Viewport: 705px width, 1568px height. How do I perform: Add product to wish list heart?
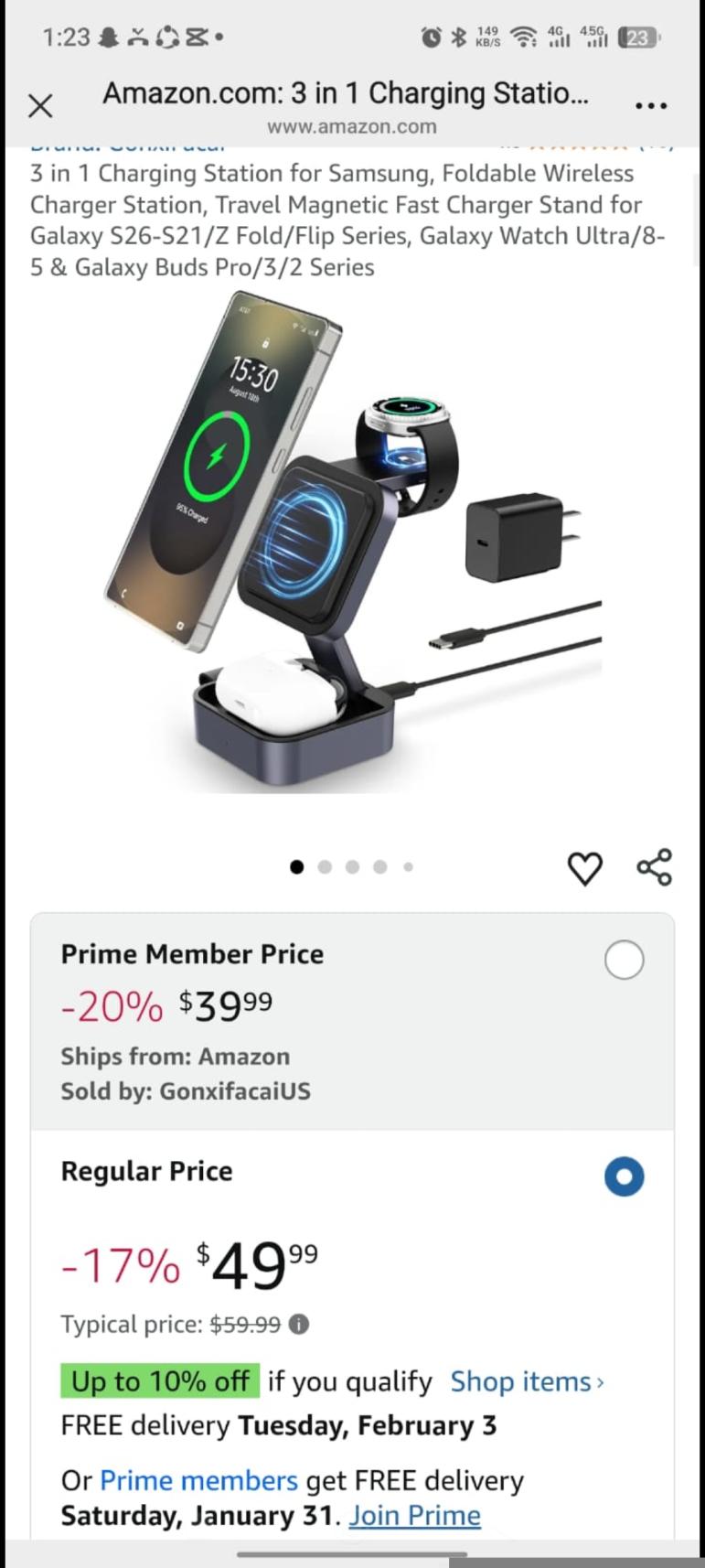(x=585, y=867)
